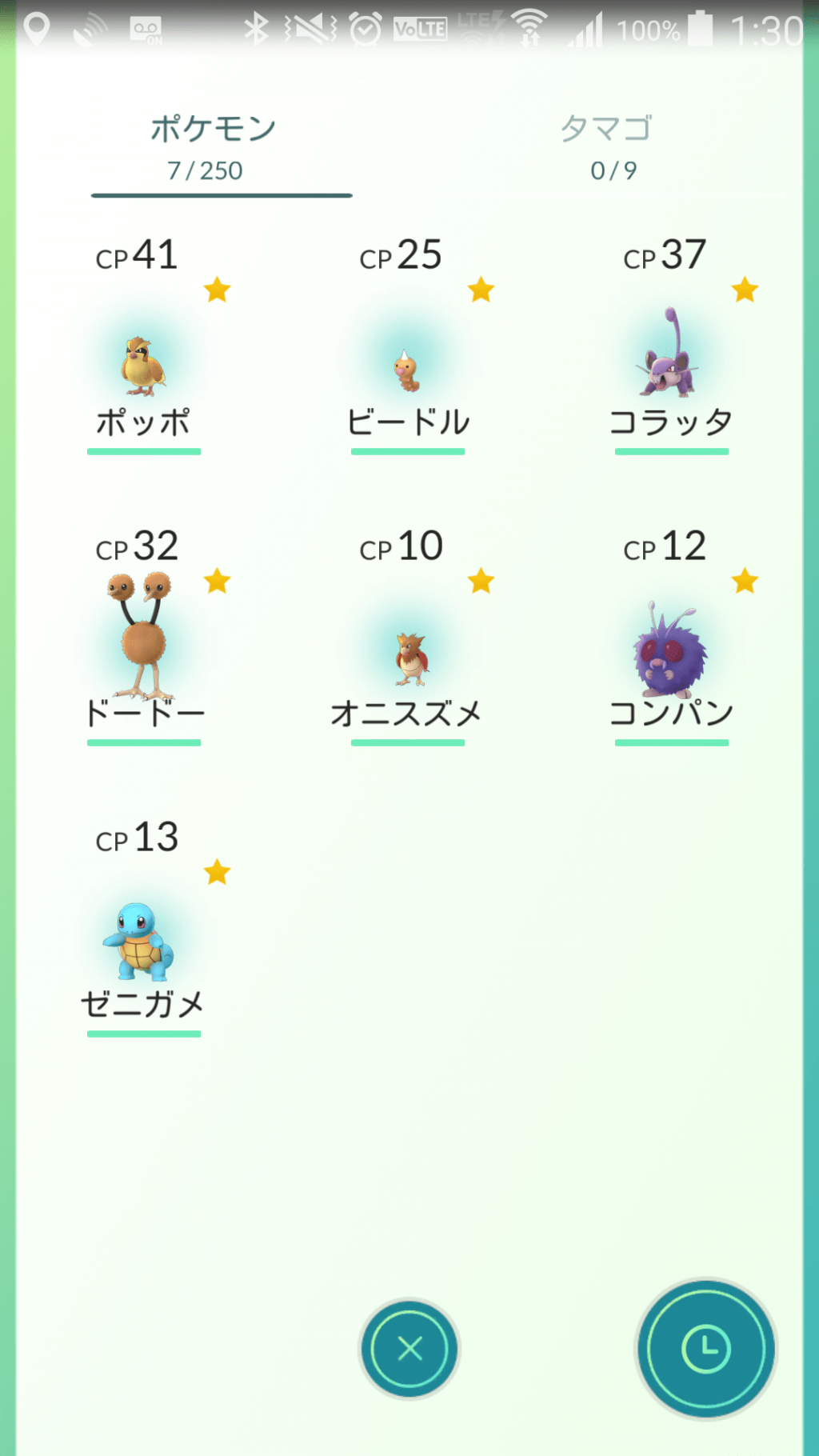Tap the Wi-Fi icon in status bar
819x1456 pixels.
click(528, 28)
